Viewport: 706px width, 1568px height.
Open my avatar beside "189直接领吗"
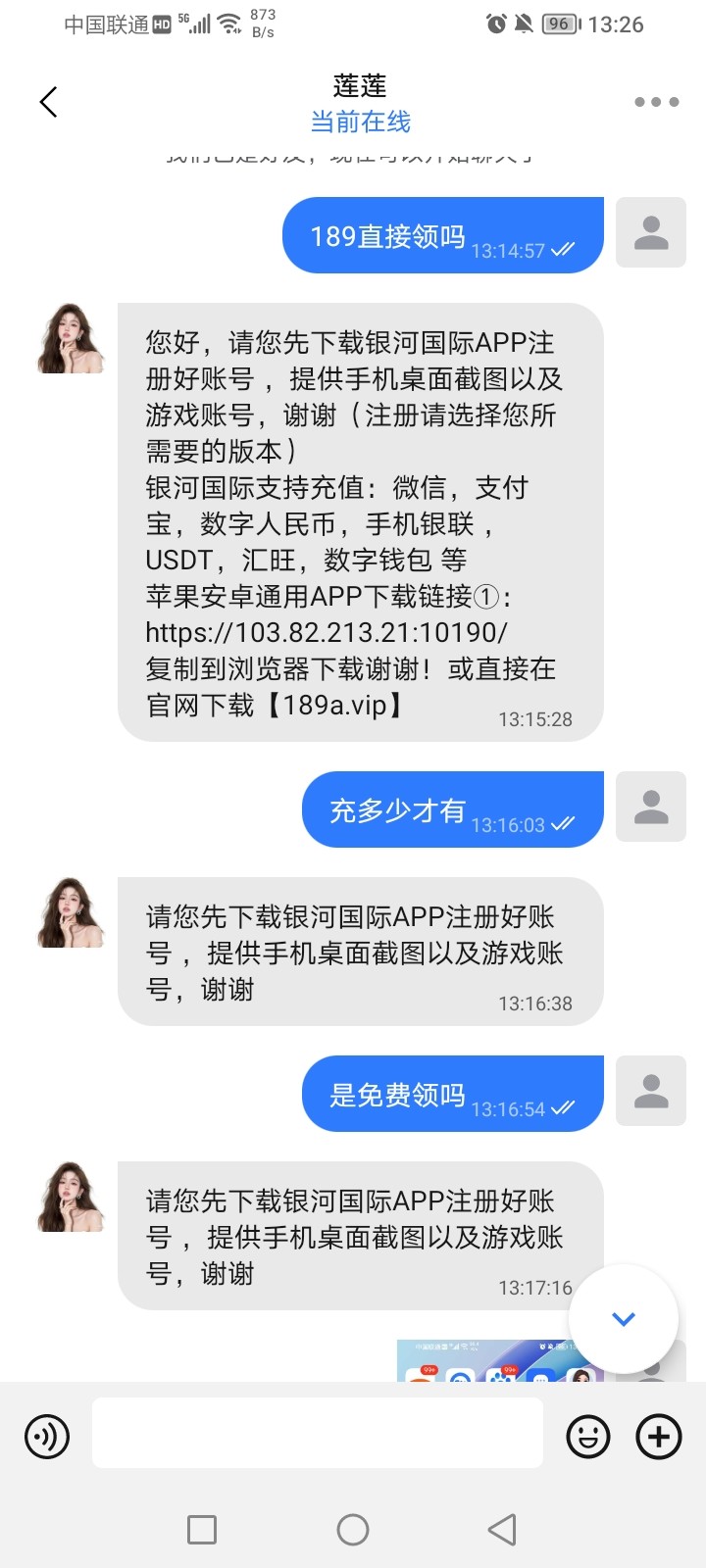651,233
